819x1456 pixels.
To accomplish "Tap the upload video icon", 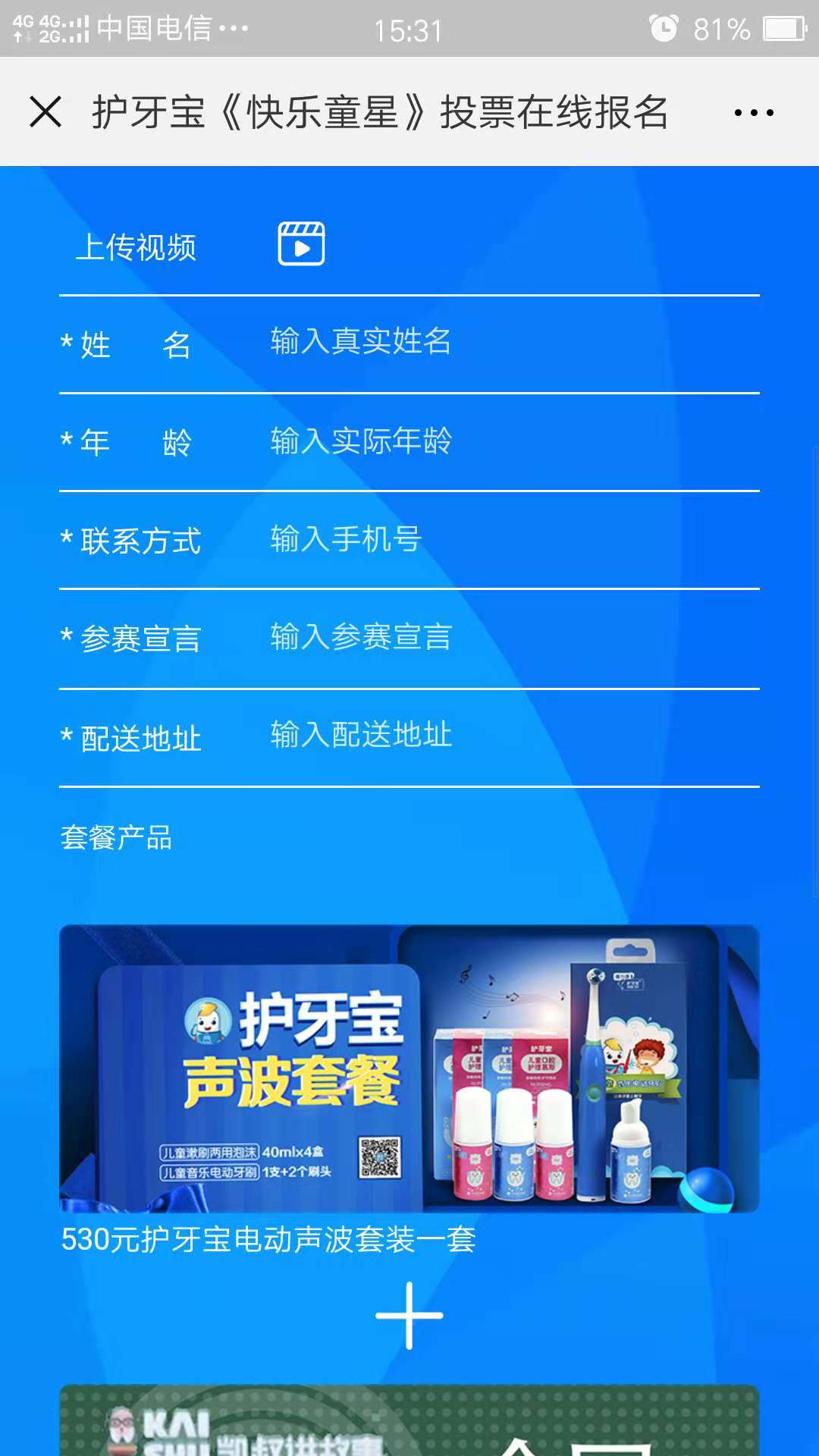I will pos(301,244).
